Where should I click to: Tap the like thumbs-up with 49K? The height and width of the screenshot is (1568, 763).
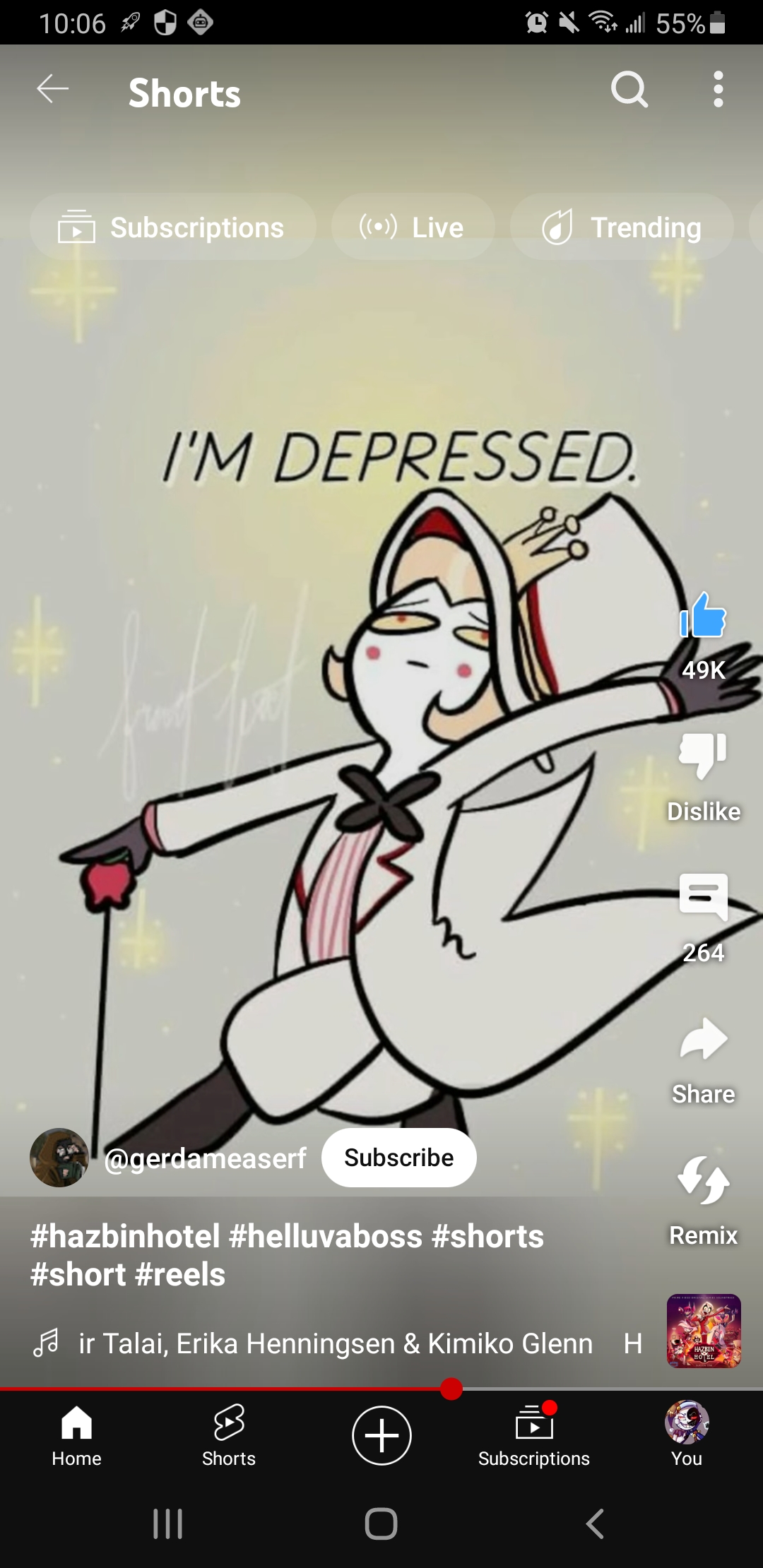703,617
